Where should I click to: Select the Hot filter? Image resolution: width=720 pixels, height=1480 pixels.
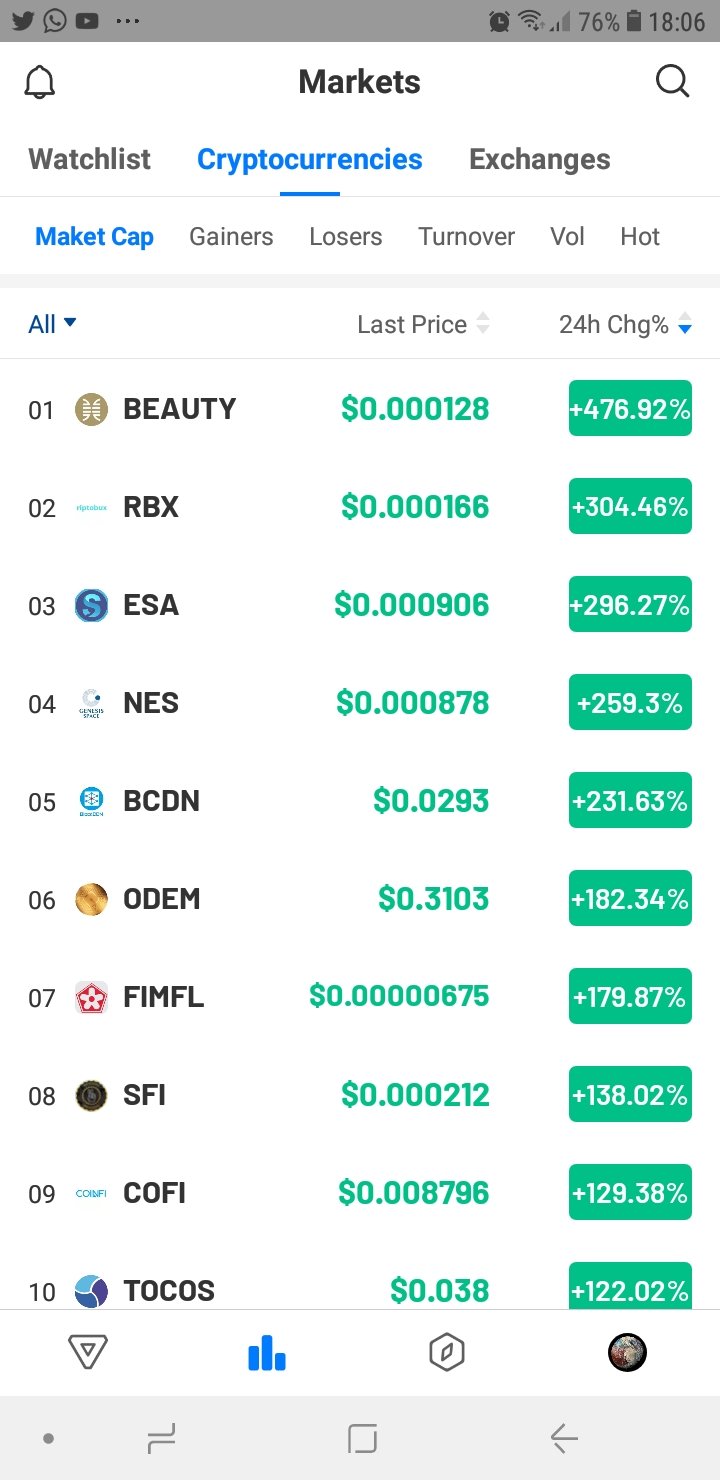[639, 236]
